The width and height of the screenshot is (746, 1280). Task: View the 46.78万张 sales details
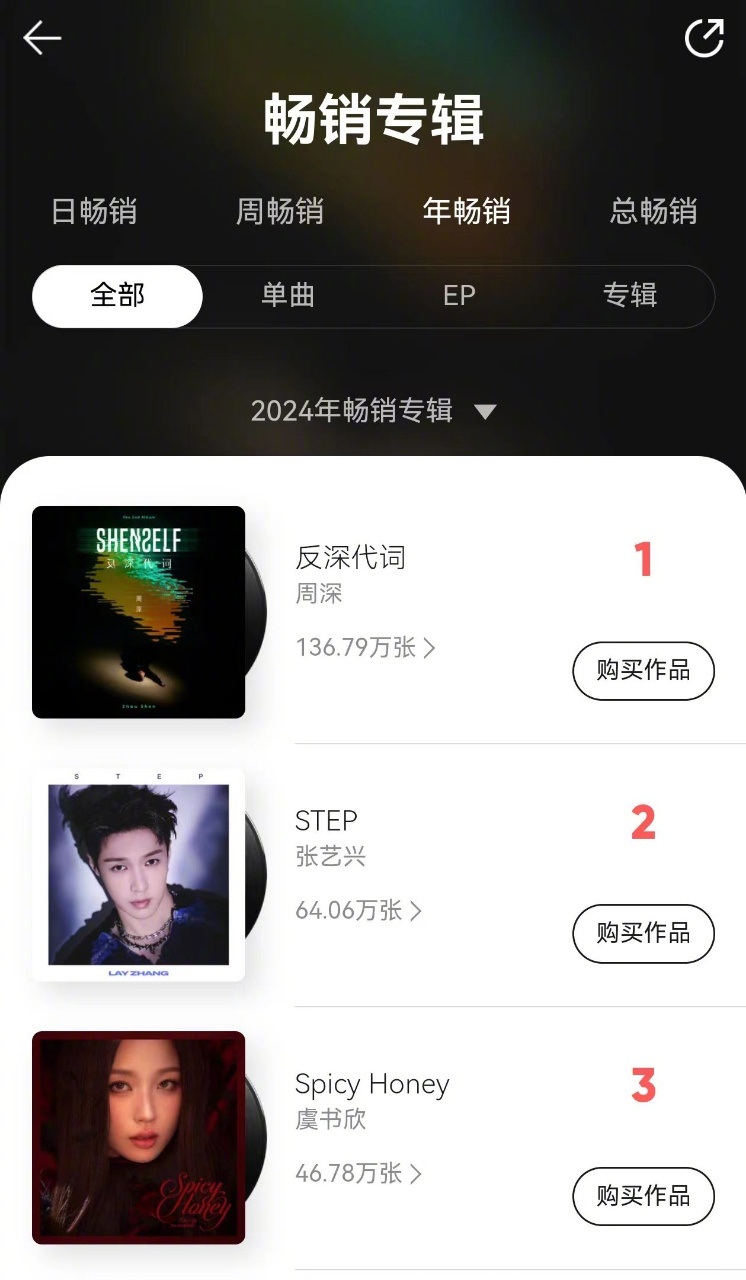359,1173
